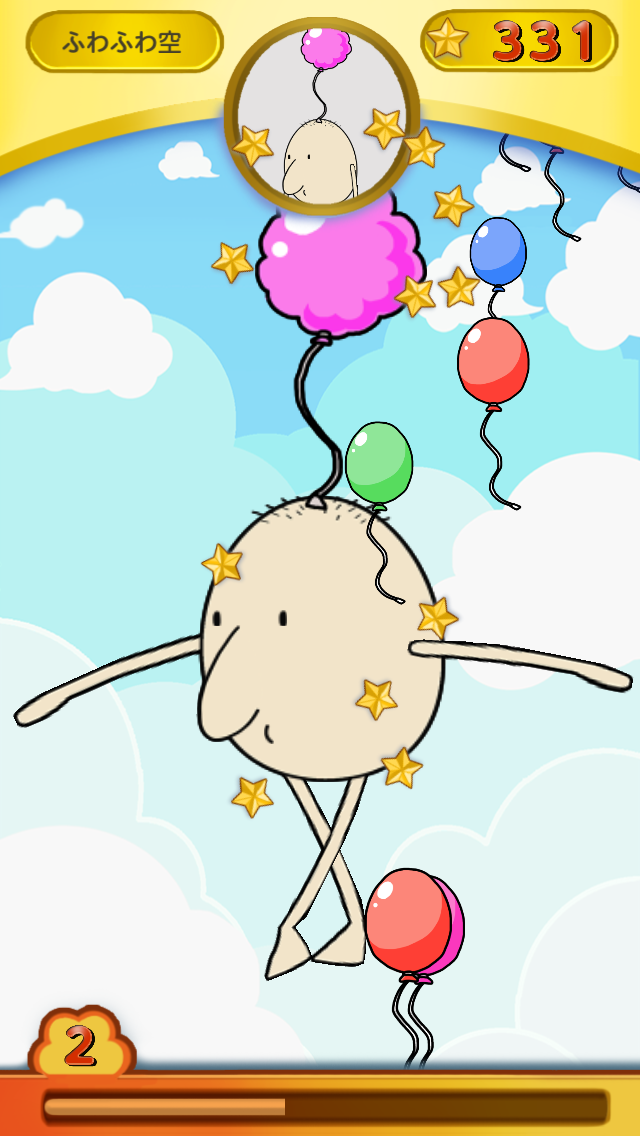Pop the green balloon by the character's head
Screen dimensions: 640x1136
click(379, 462)
